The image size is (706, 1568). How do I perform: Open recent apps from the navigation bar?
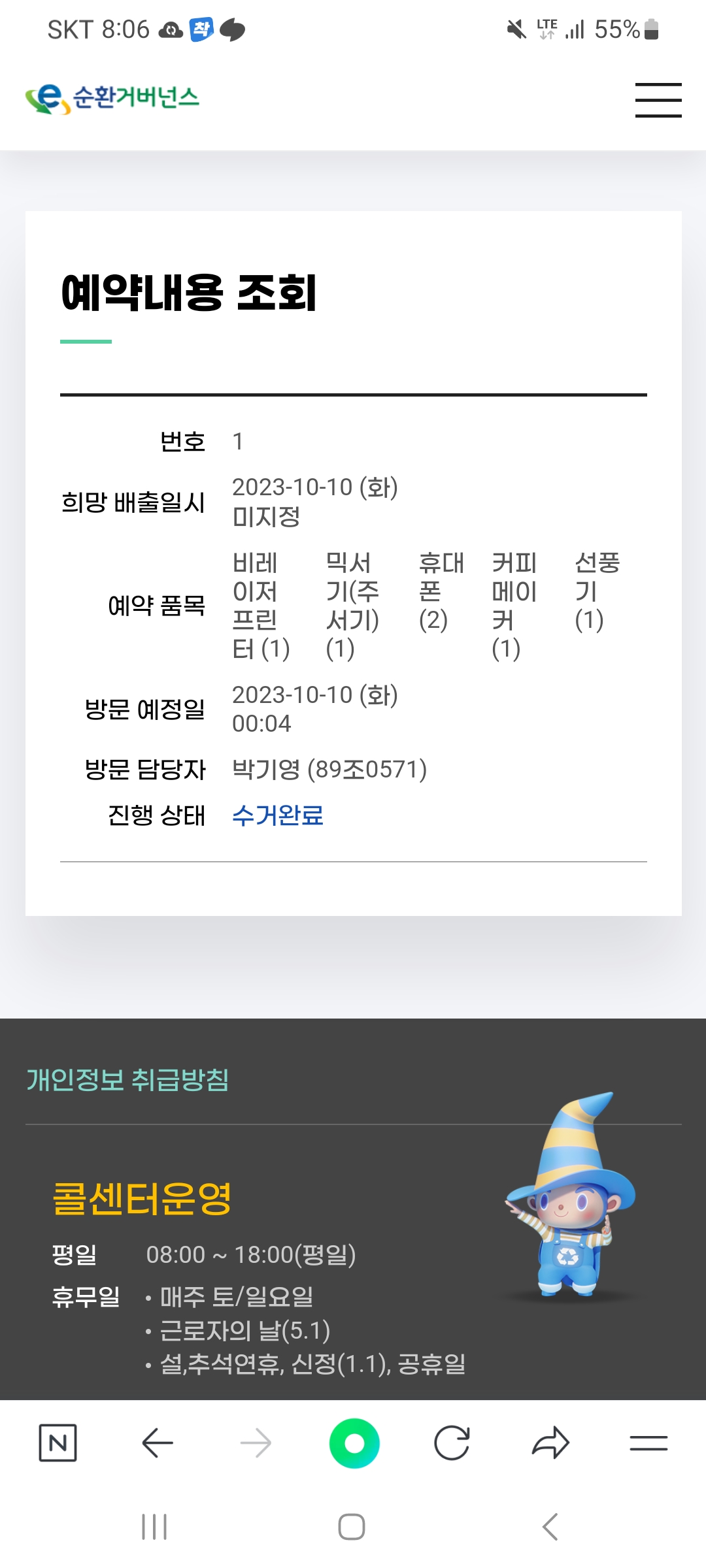tap(155, 1527)
